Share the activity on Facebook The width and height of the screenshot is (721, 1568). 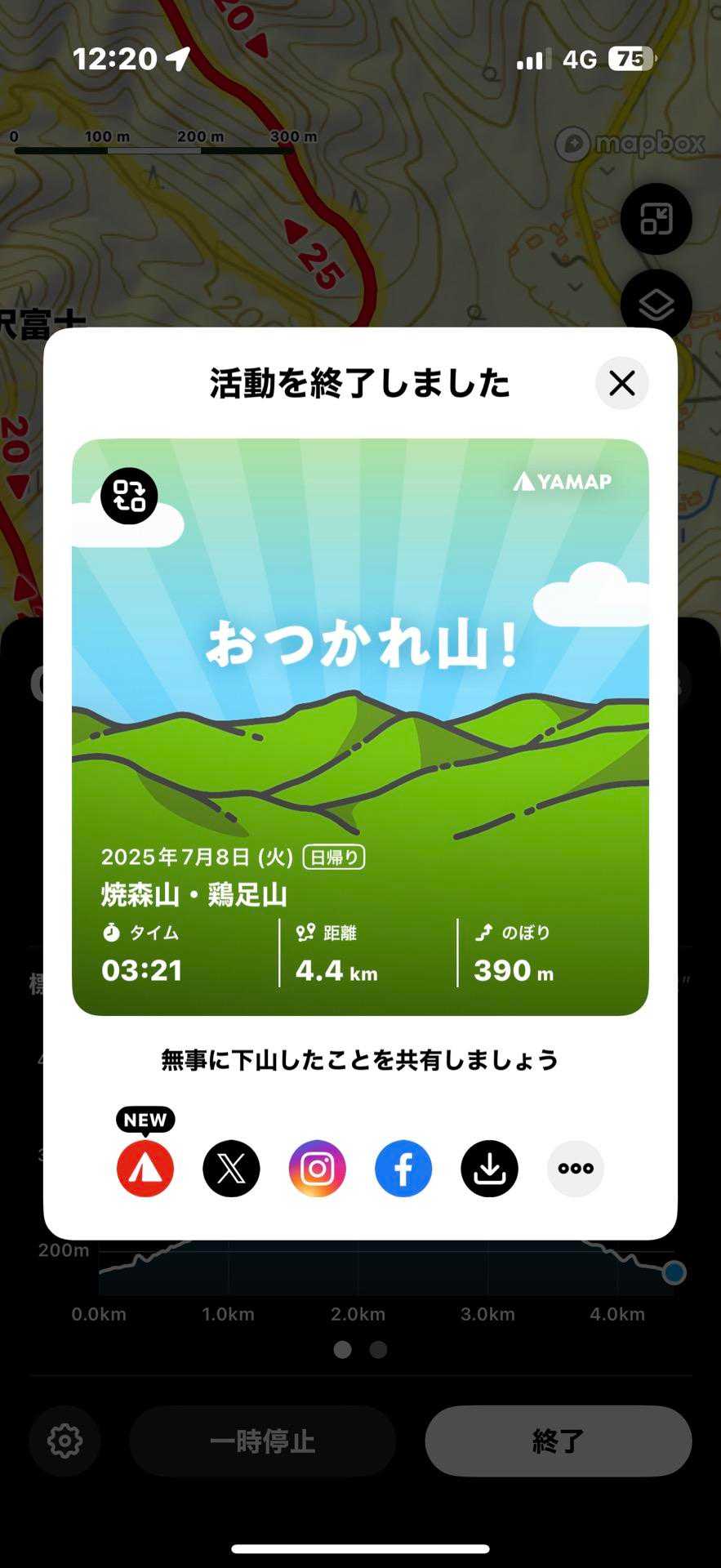(403, 1169)
